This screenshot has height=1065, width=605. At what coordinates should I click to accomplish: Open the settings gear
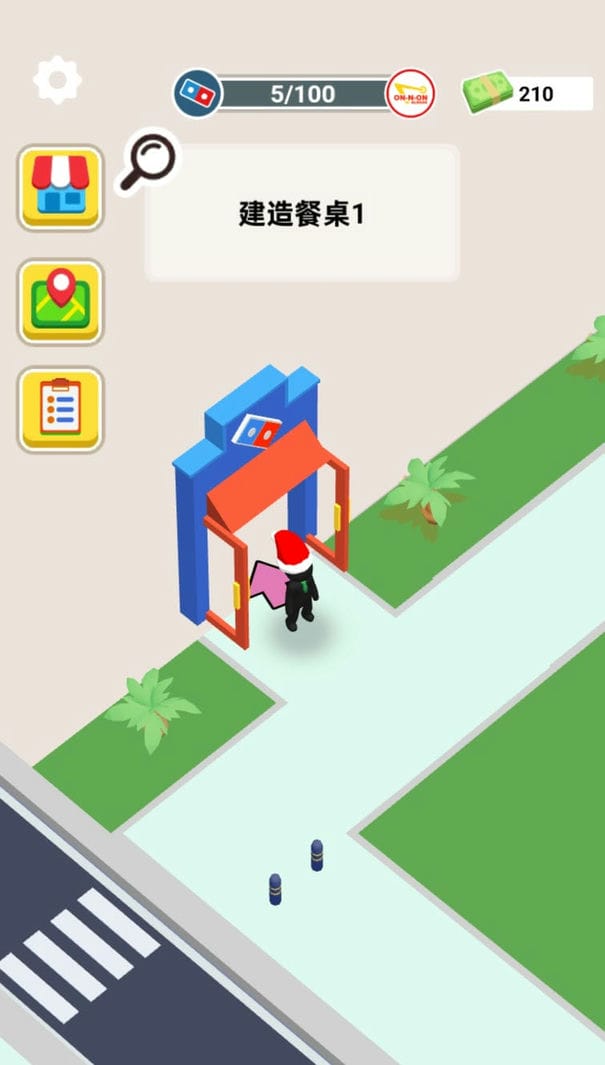pos(57,80)
